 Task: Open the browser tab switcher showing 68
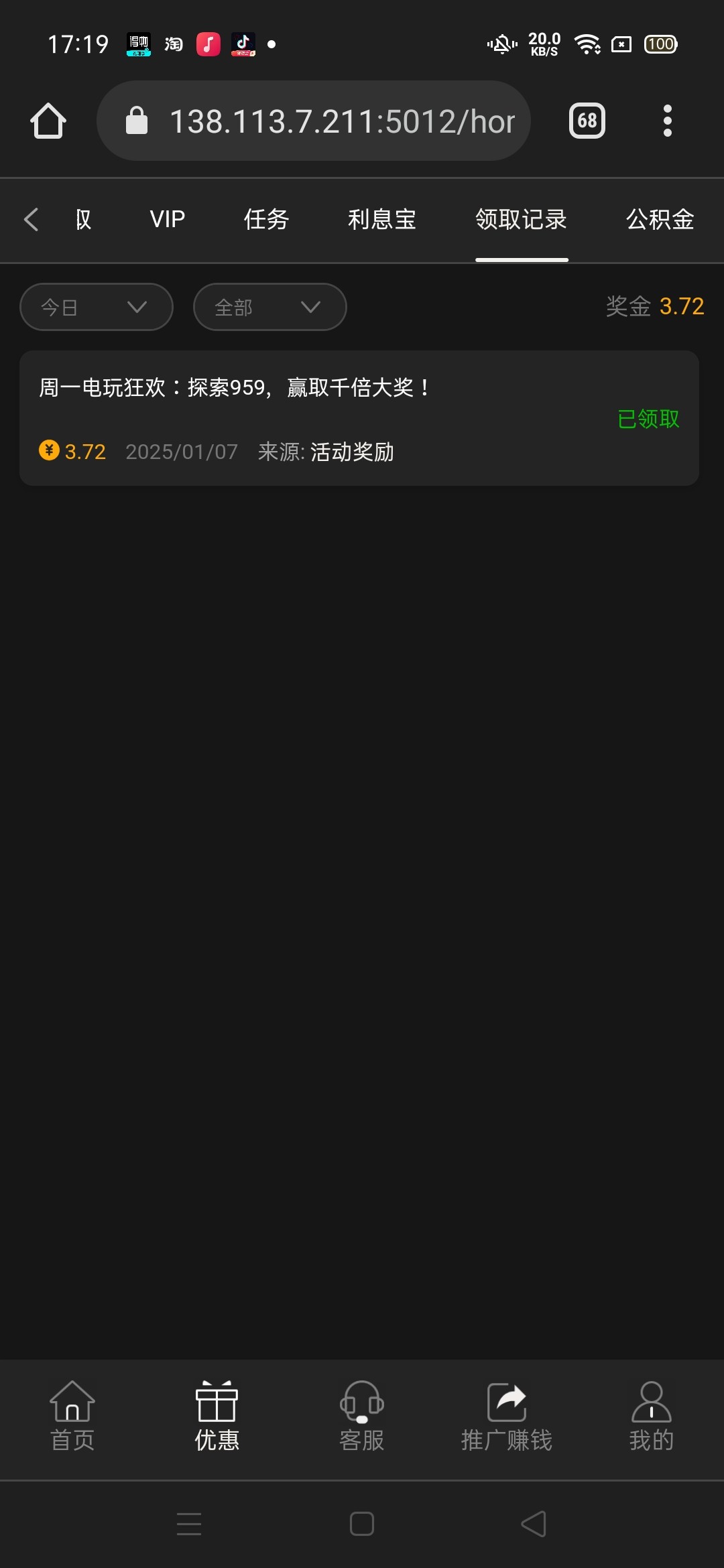(587, 121)
